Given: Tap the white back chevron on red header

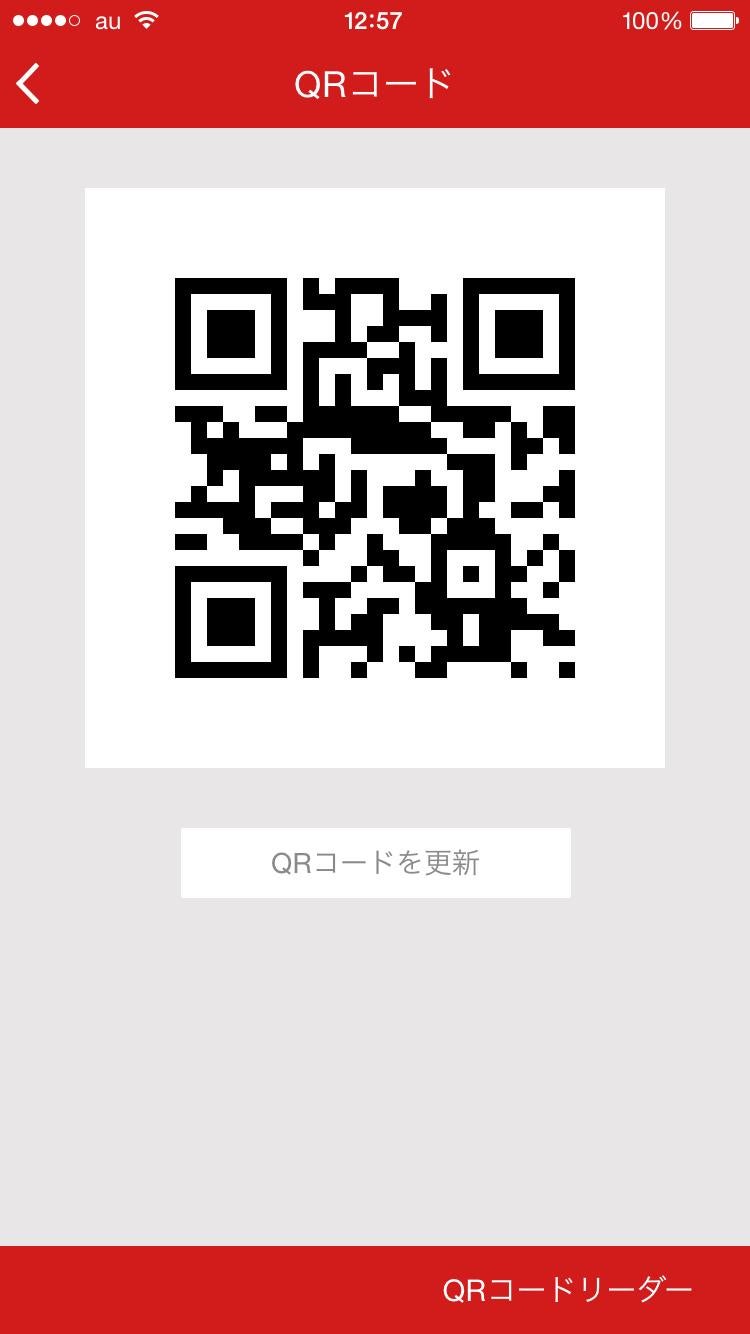Looking at the screenshot, I should point(28,84).
